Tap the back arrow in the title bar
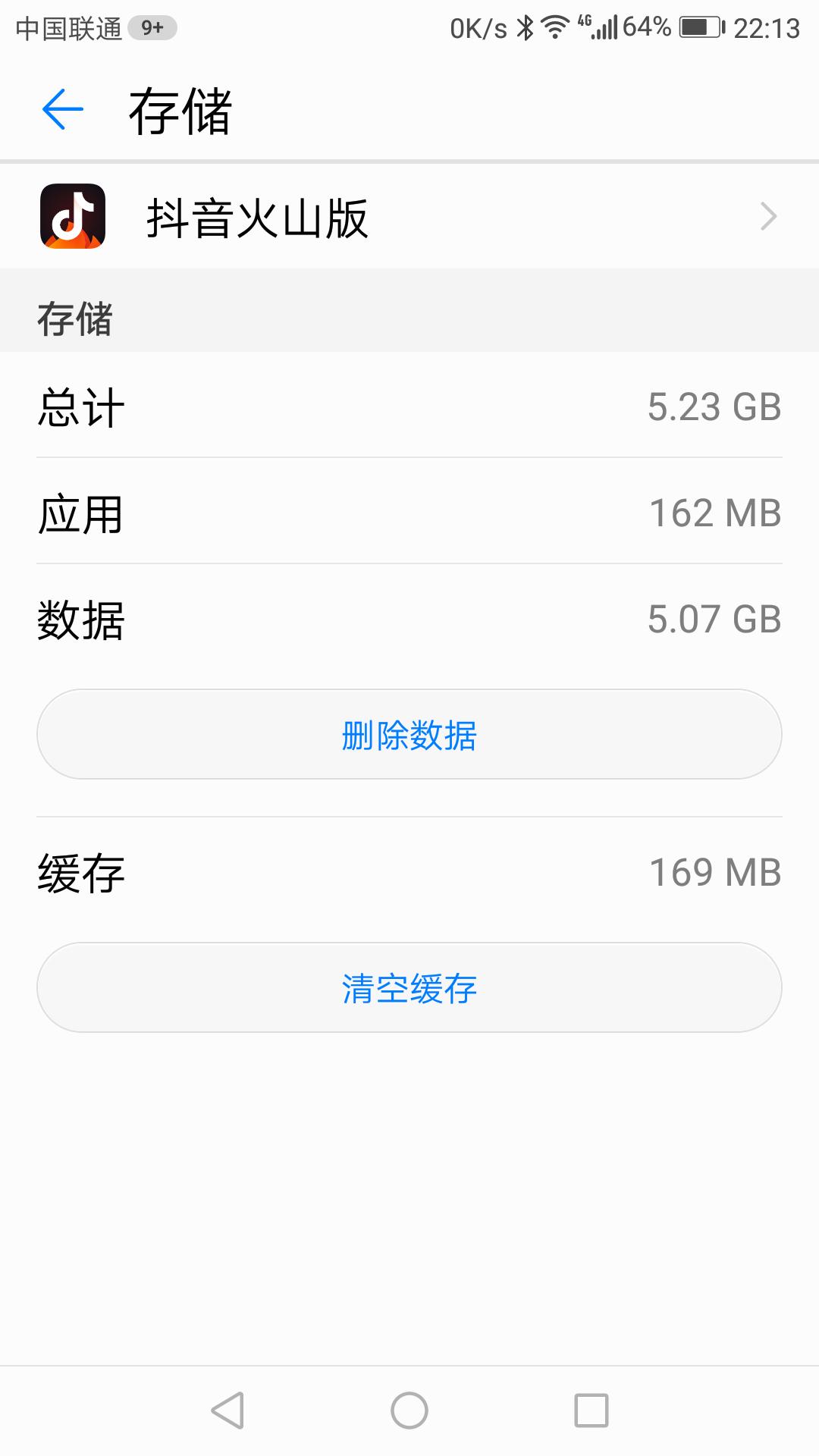819x1456 pixels. [61, 110]
